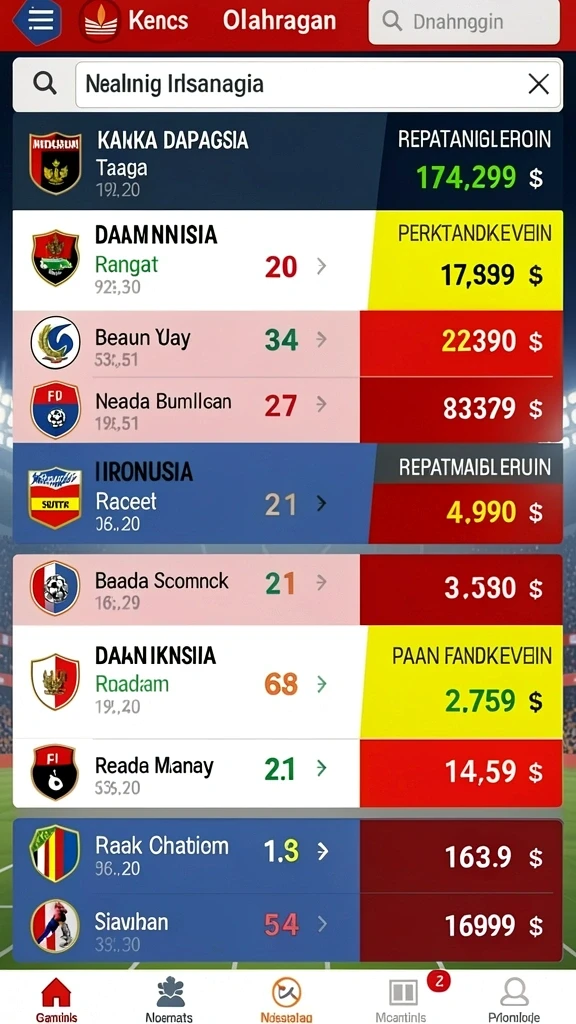Viewport: 576px width, 1024px height.
Task: Clear the Nealinig Irlsanagia search field
Action: (x=538, y=84)
